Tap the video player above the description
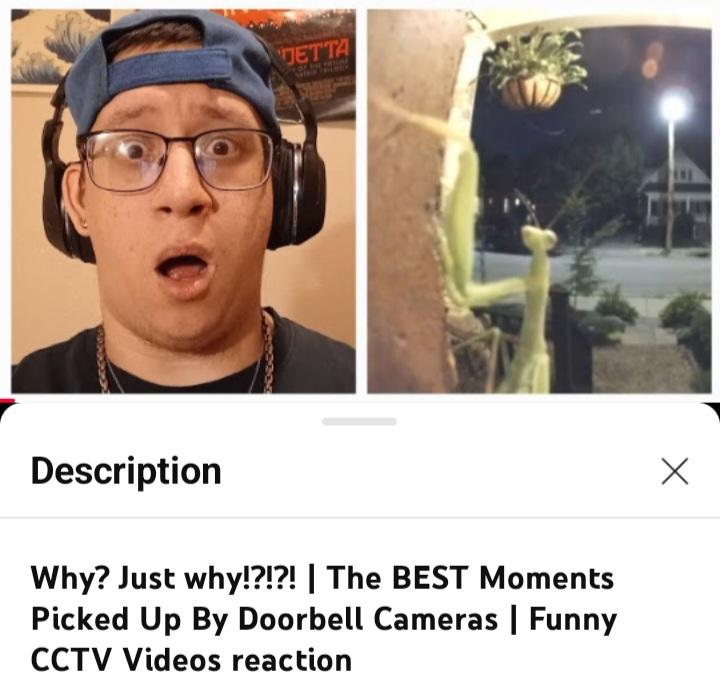This screenshot has height=699, width=720. (360, 200)
